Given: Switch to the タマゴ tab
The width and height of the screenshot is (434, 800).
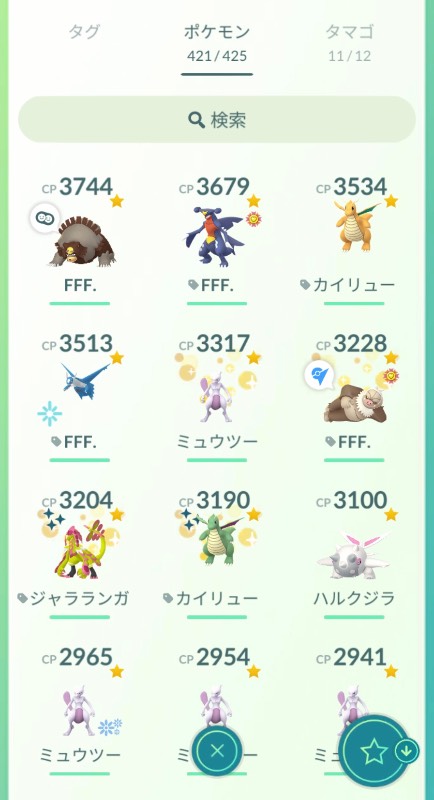Looking at the screenshot, I should point(349,41).
